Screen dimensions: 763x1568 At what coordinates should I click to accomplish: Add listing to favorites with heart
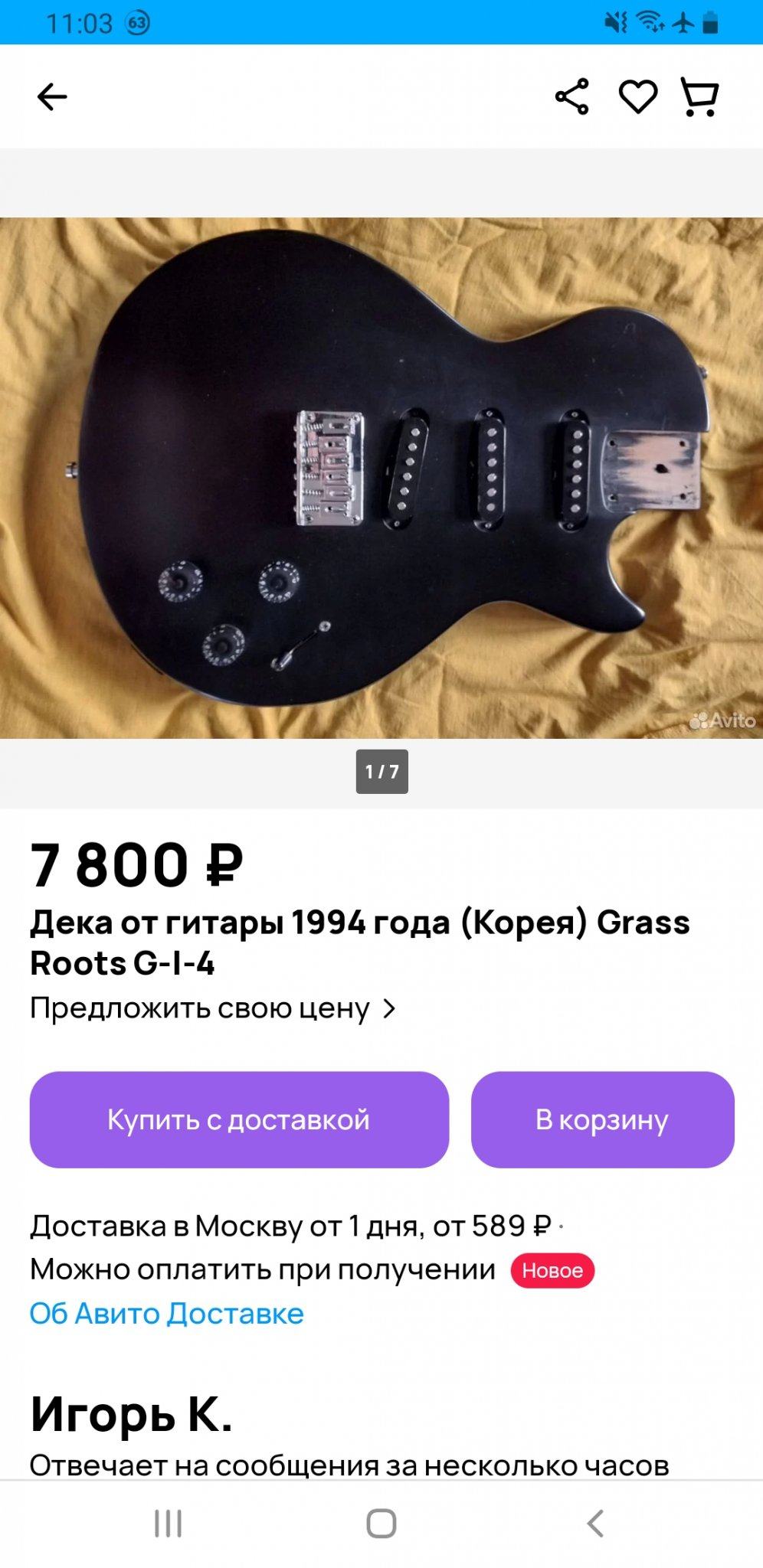coord(637,97)
